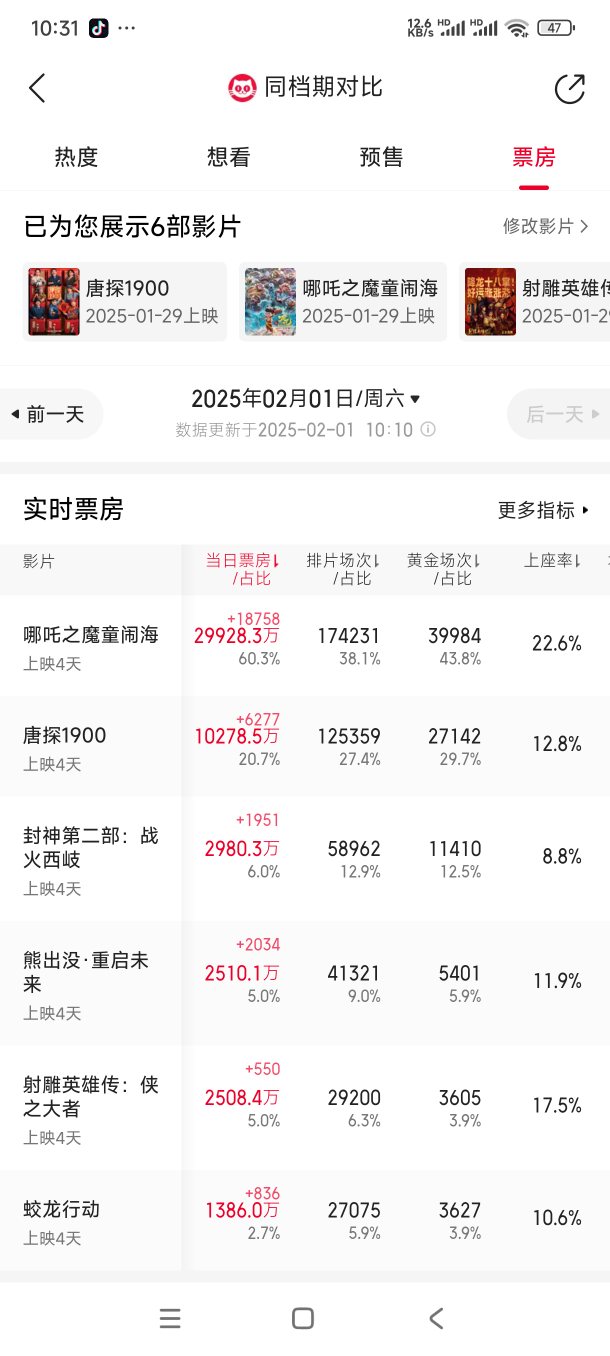Switch to the 预售 tab

381,157
